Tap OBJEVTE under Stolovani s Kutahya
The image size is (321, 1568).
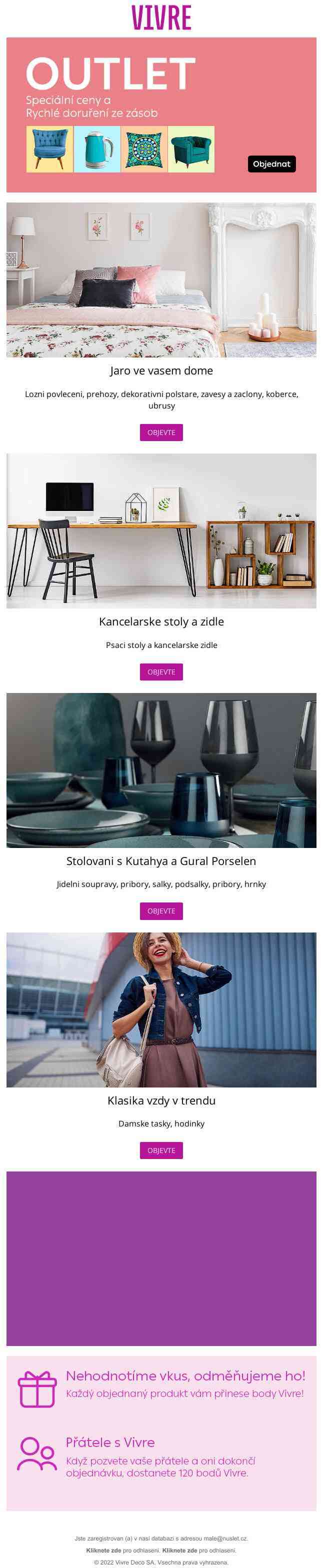[x=161, y=910]
